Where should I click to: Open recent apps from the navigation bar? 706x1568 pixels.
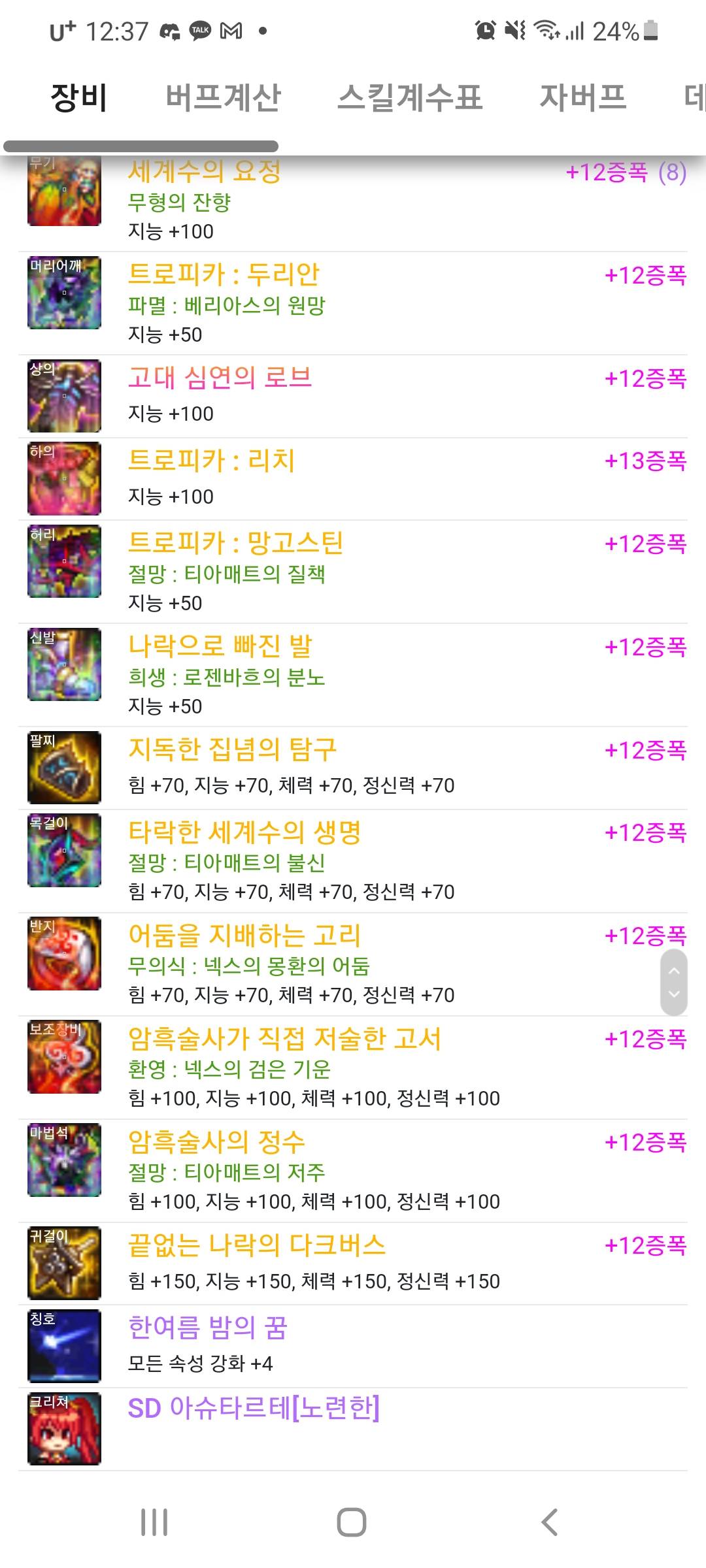[x=154, y=1522]
